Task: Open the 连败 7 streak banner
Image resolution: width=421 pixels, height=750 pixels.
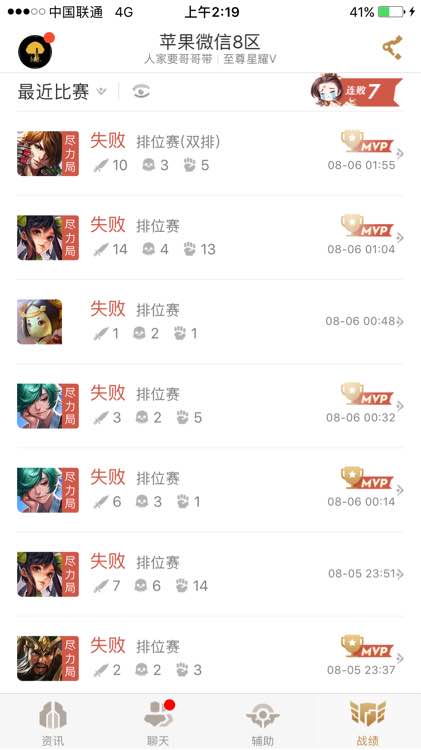Action: tap(357, 90)
